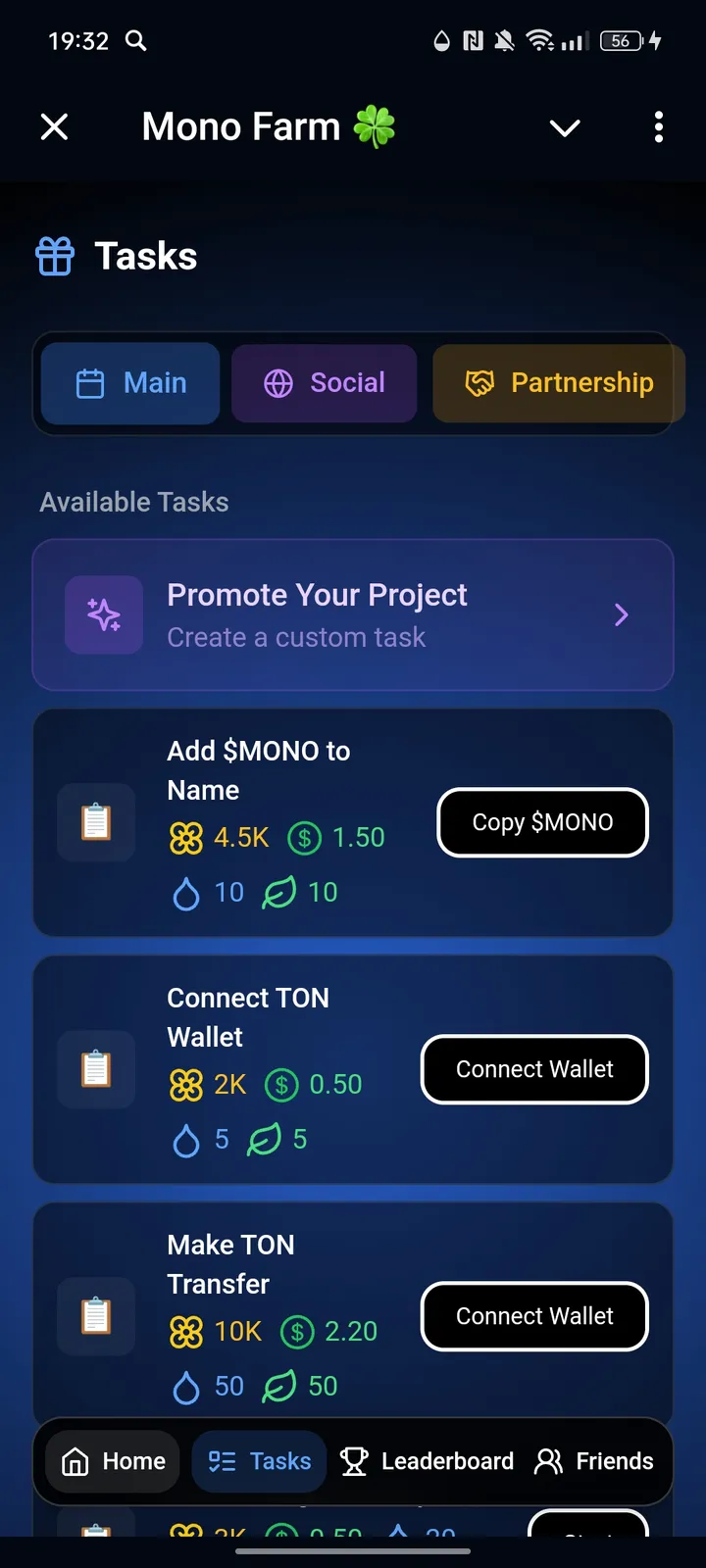Expand the Promote Your Project chevron

point(622,614)
